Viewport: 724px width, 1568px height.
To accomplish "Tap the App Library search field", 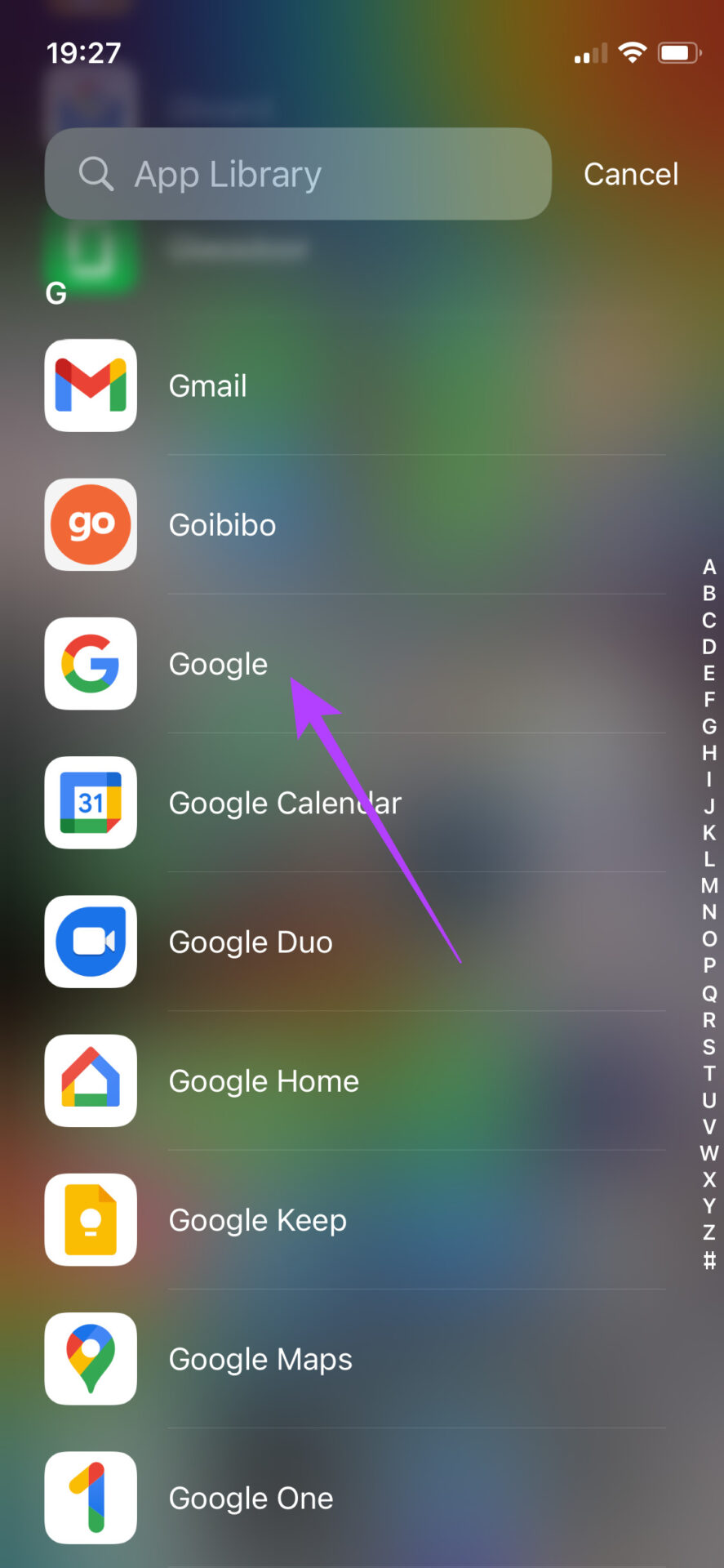I will (298, 174).
